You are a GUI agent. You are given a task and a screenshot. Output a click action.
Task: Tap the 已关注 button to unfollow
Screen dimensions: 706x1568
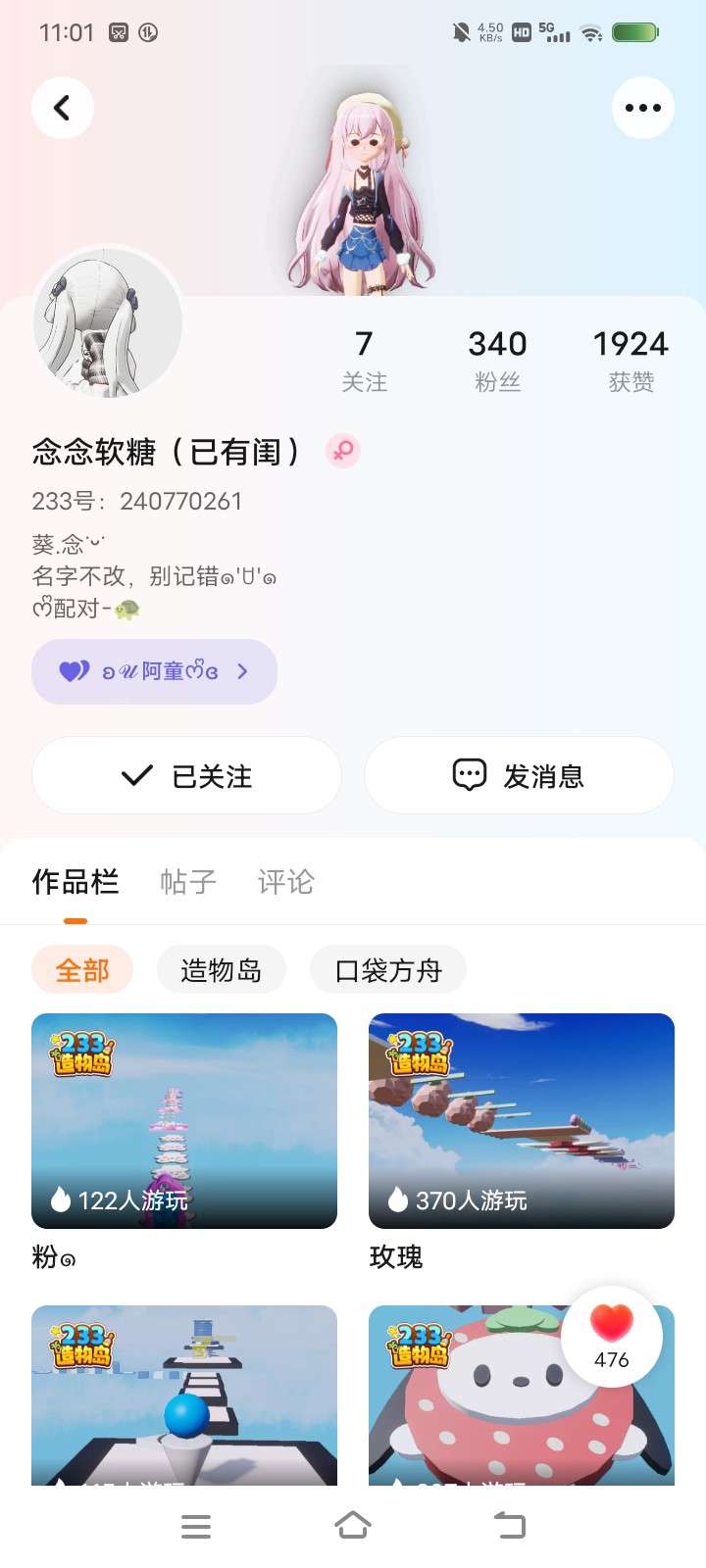pyautogui.click(x=186, y=775)
